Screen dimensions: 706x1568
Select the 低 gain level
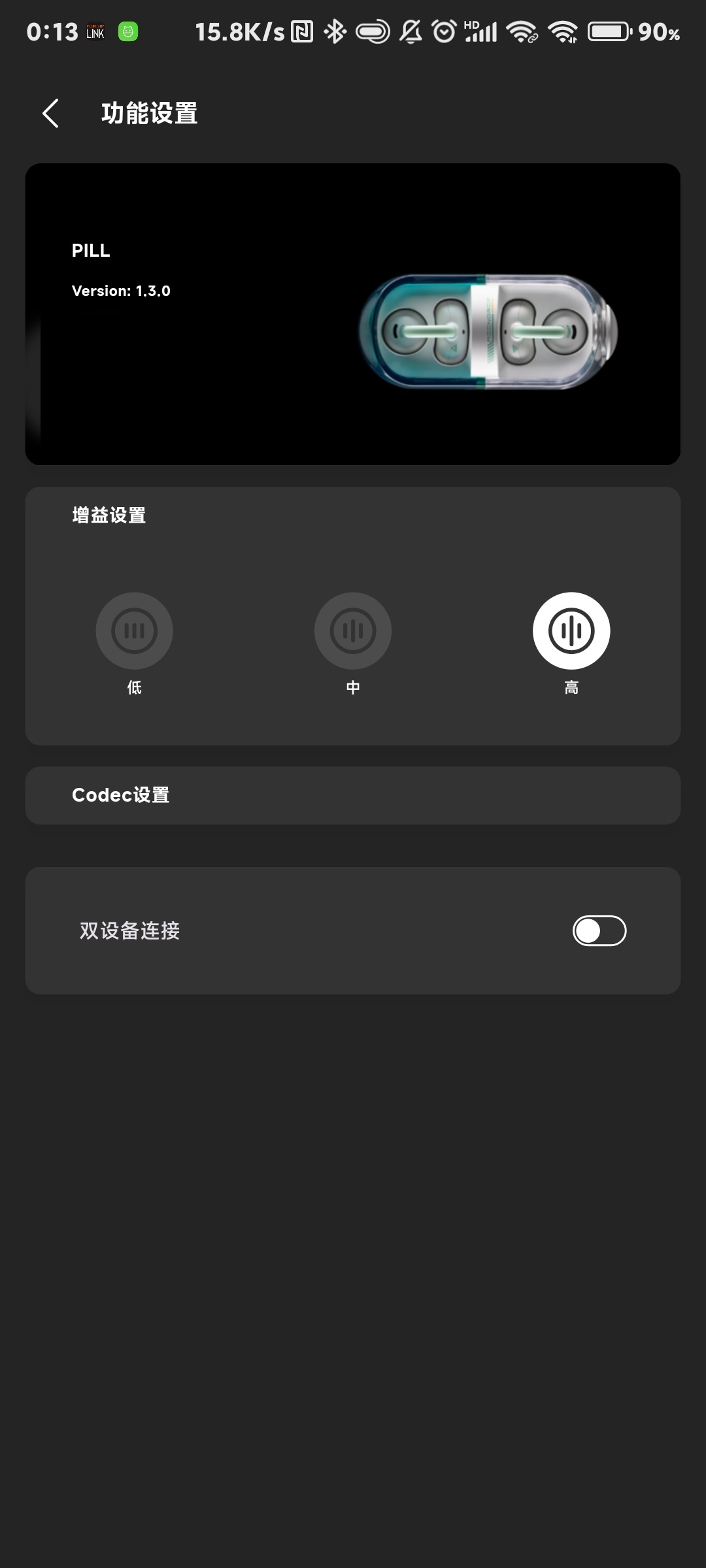tap(134, 631)
